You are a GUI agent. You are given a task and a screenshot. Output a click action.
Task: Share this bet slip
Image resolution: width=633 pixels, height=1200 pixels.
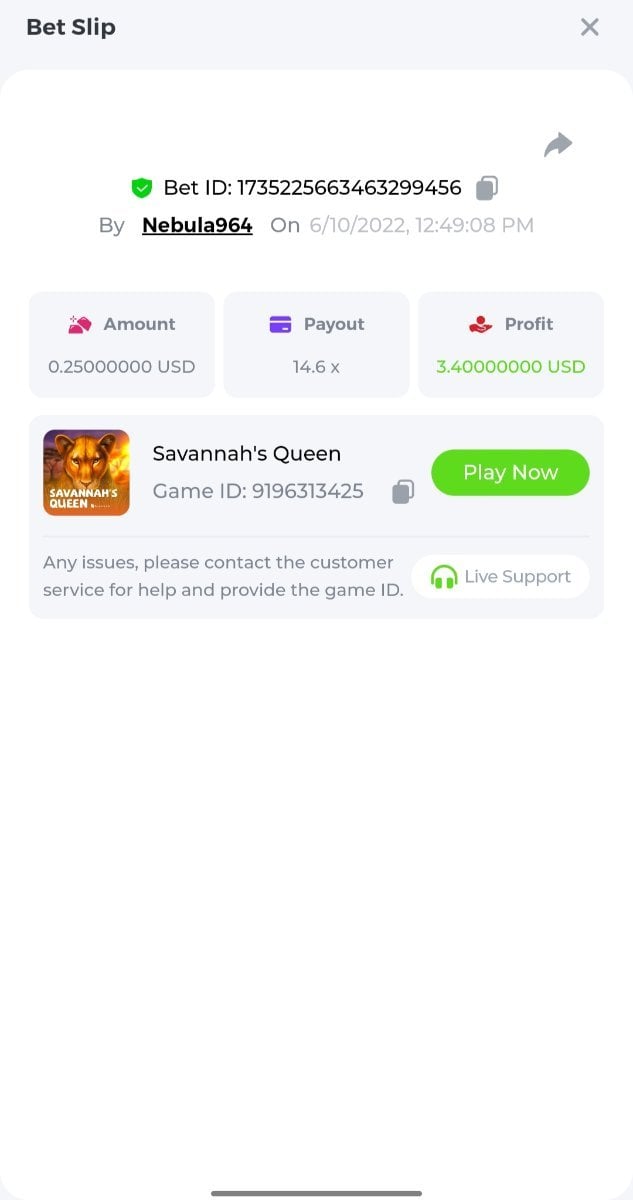coord(558,145)
